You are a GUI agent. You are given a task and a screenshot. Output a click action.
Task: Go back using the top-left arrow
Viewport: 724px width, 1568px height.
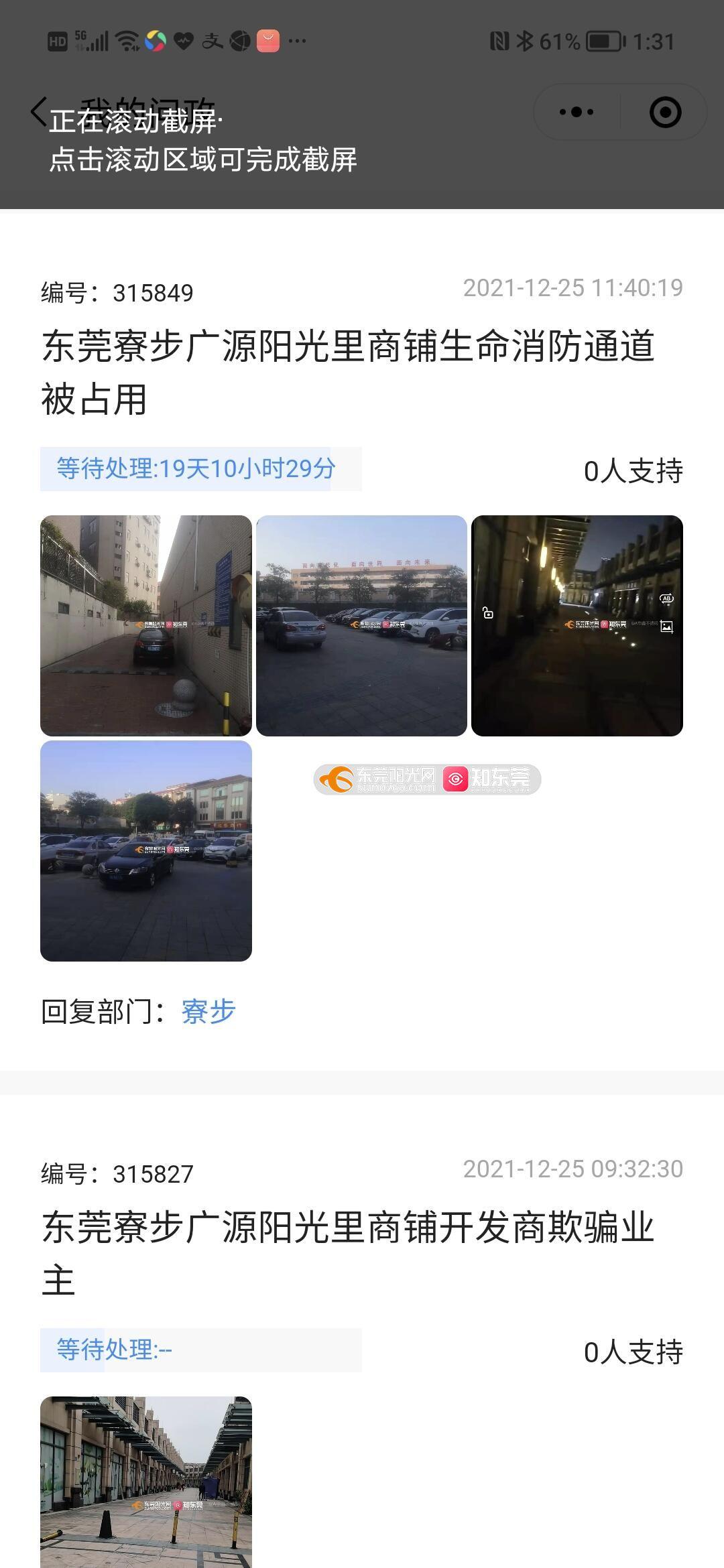[39, 111]
